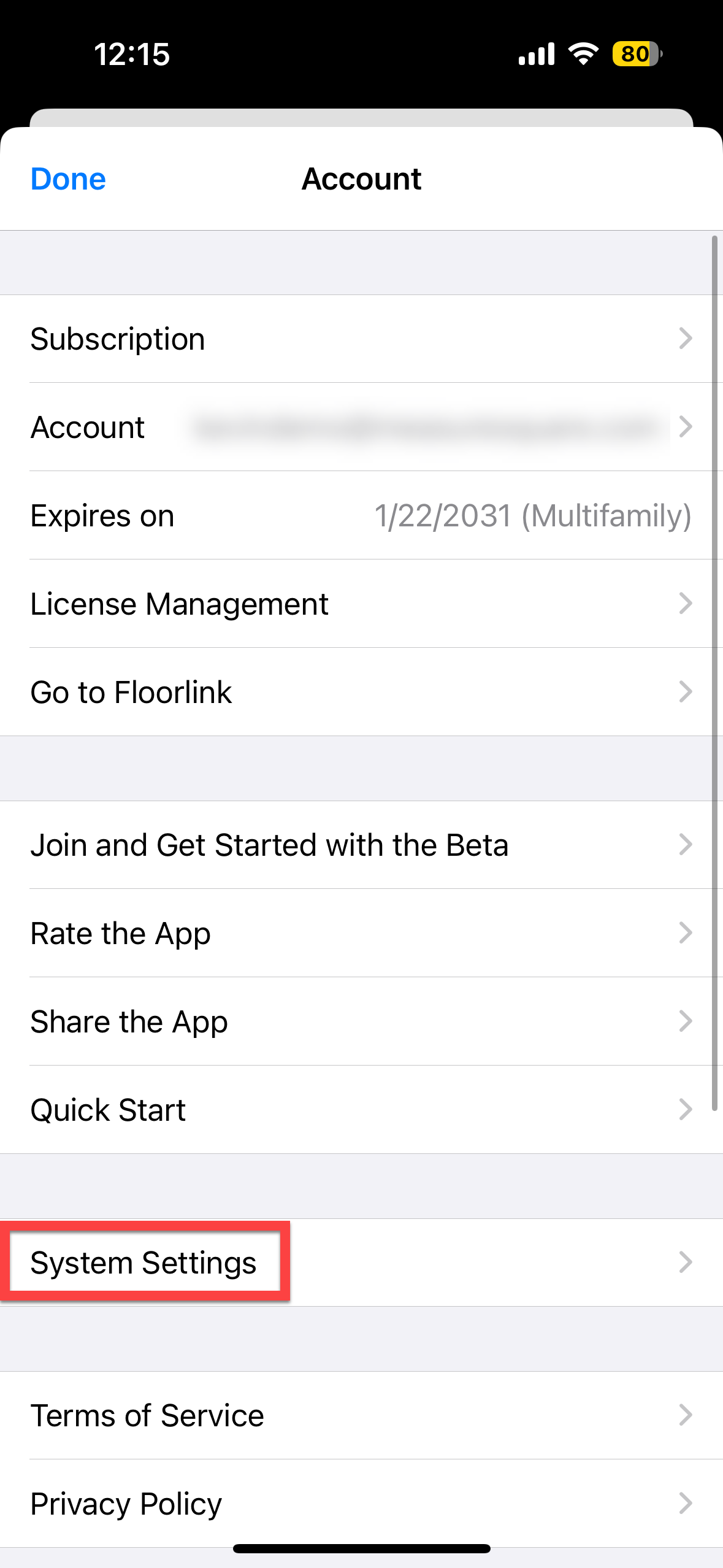View the Privacy Policy
The height and width of the screenshot is (1568, 723).
[361, 1504]
